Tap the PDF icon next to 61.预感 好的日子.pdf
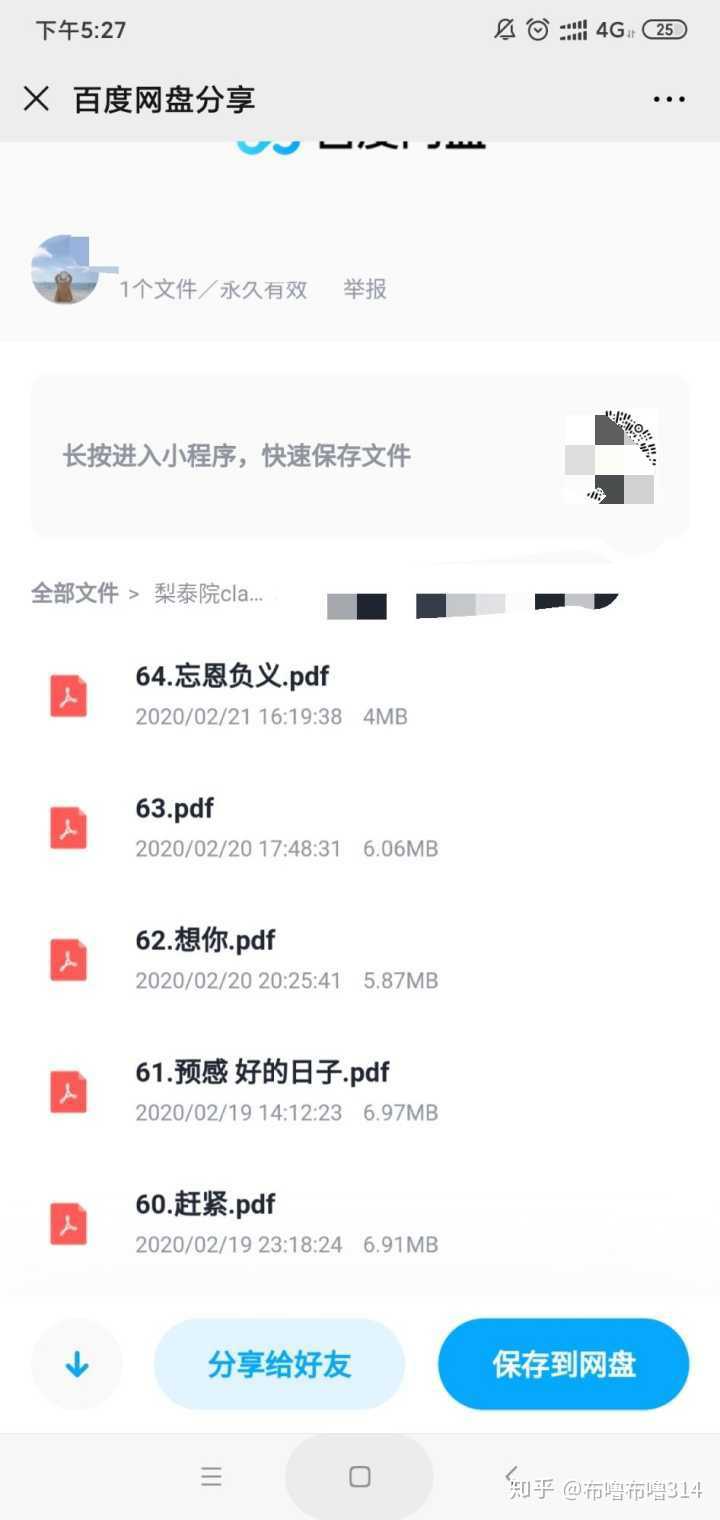This screenshot has width=720, height=1520. point(67,1092)
